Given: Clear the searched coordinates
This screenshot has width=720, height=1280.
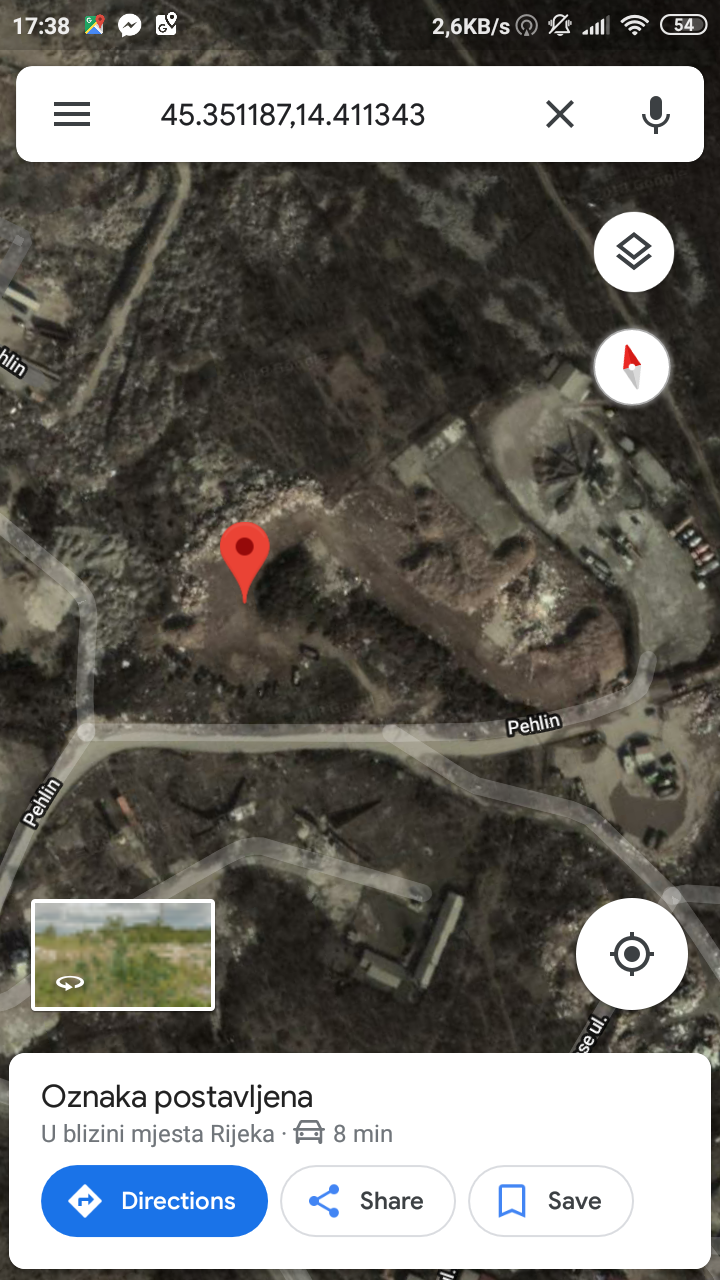Looking at the screenshot, I should (x=560, y=114).
